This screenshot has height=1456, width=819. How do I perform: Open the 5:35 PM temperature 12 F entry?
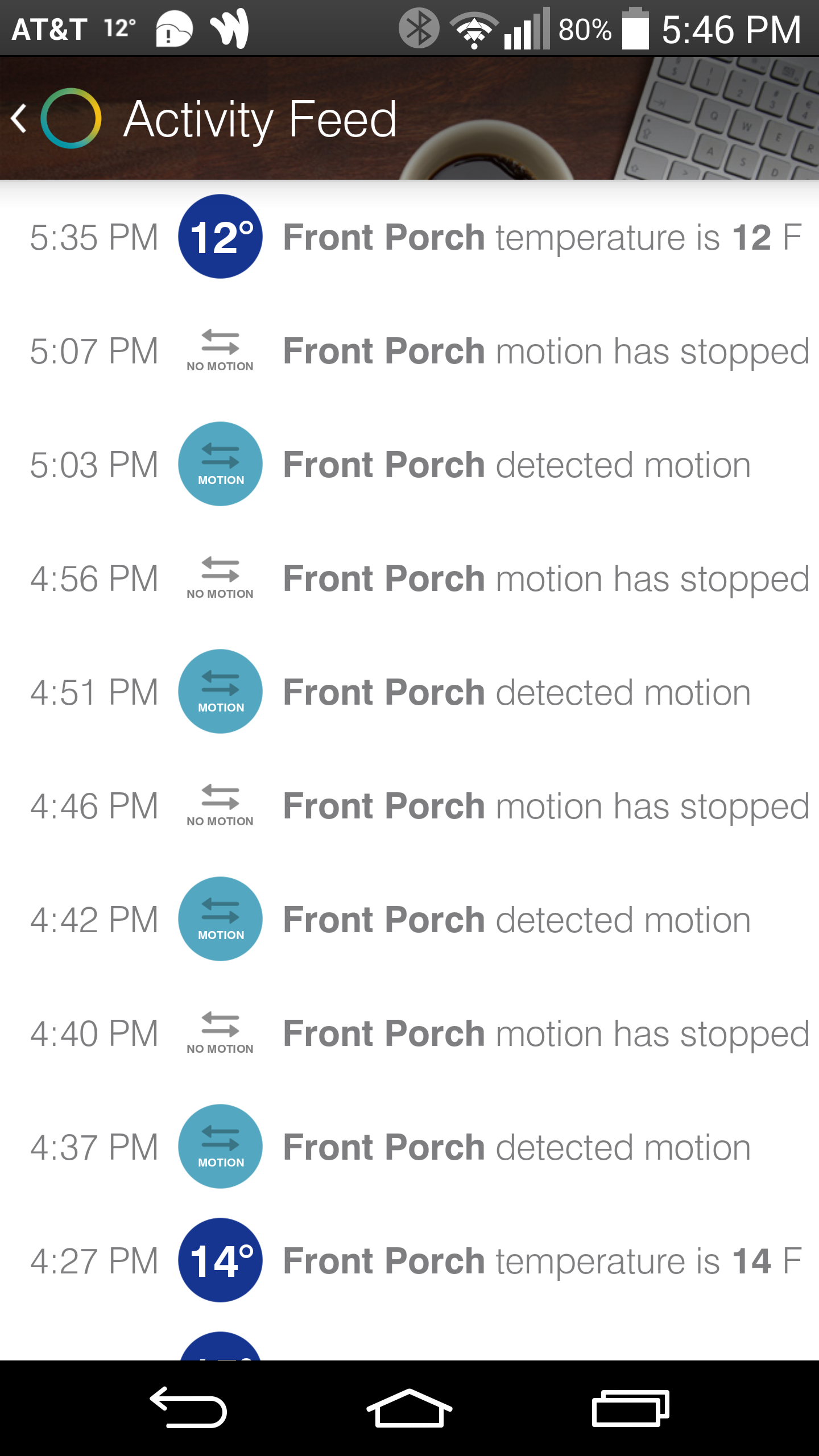coord(409,237)
